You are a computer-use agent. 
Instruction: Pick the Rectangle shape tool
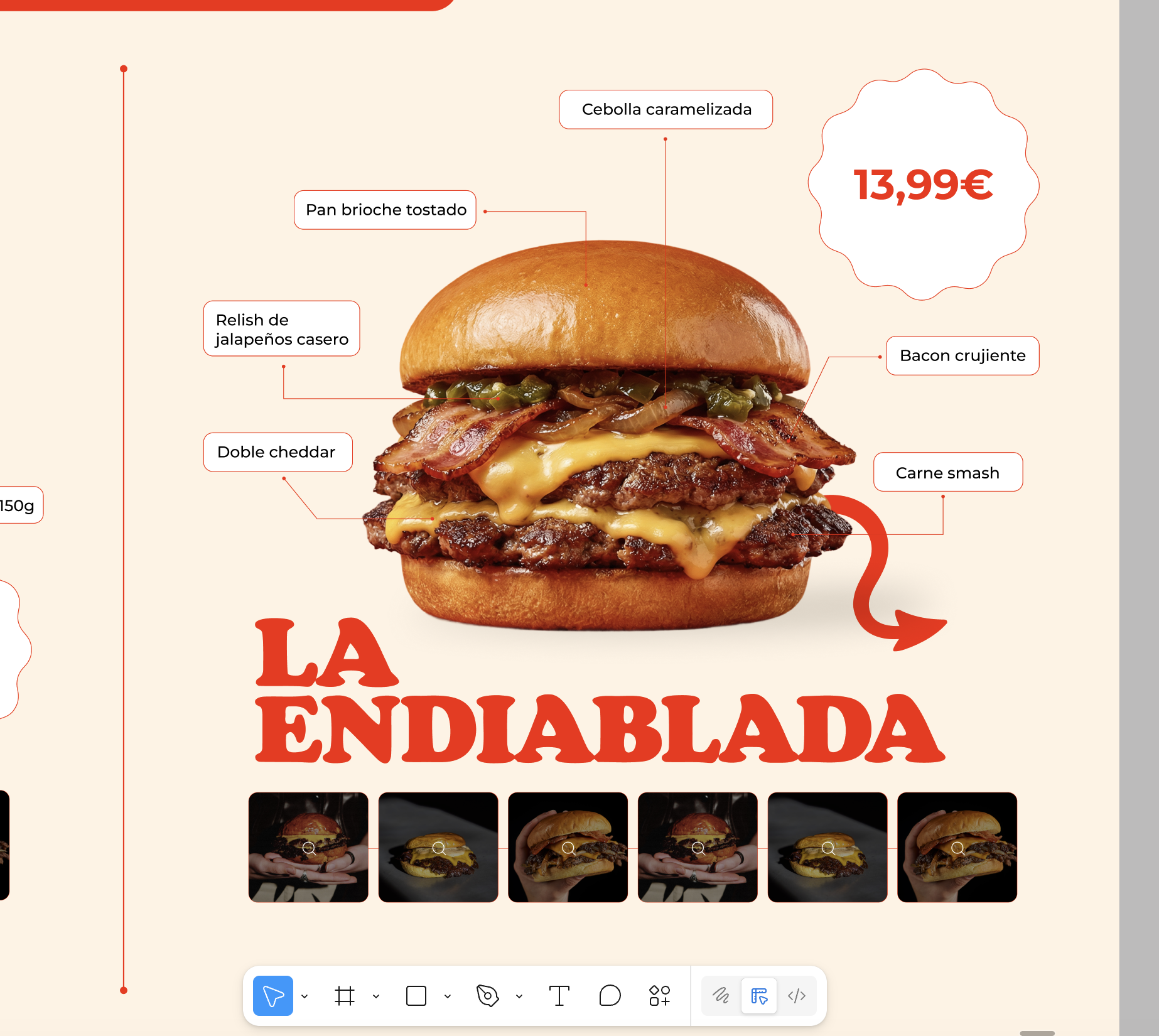click(x=416, y=996)
